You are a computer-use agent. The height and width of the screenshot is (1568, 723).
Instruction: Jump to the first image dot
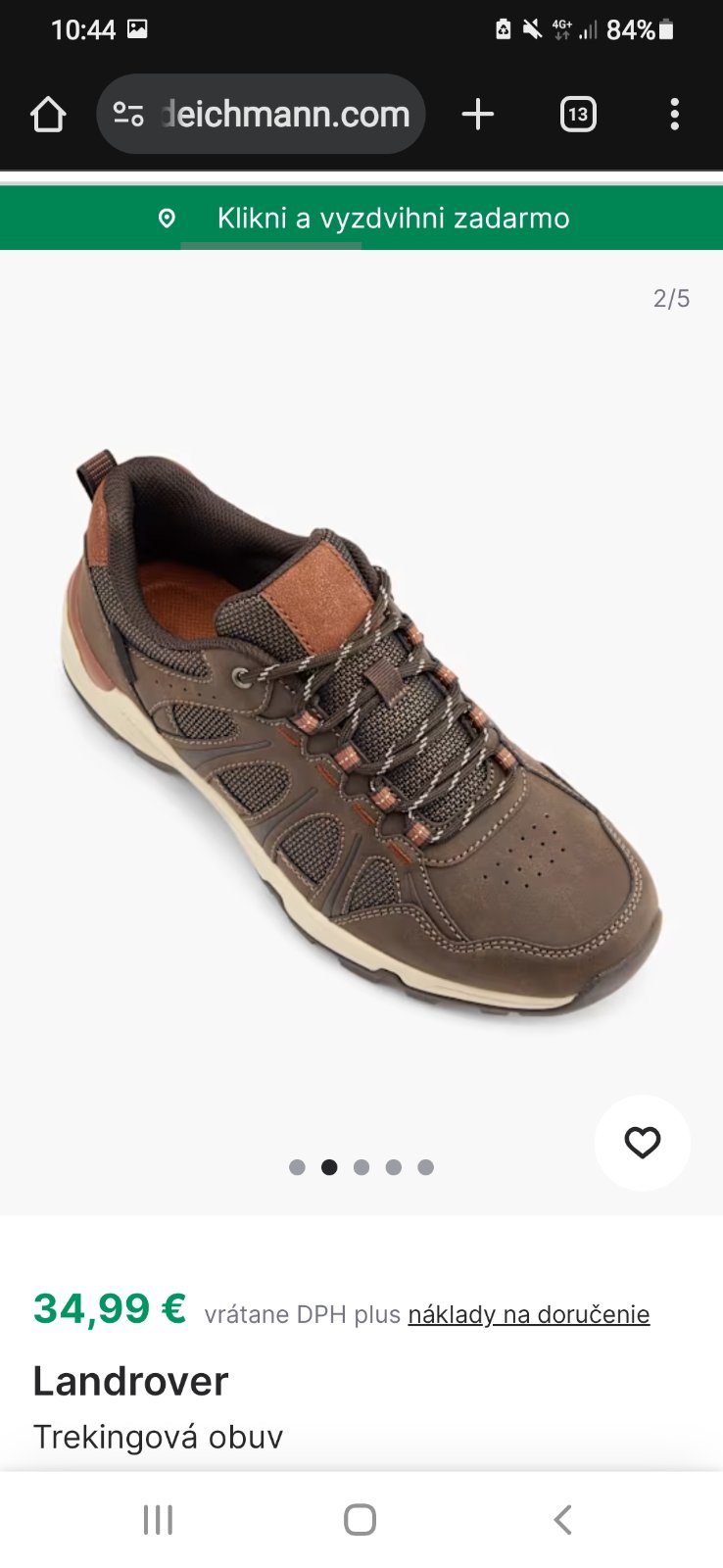[x=298, y=1167]
